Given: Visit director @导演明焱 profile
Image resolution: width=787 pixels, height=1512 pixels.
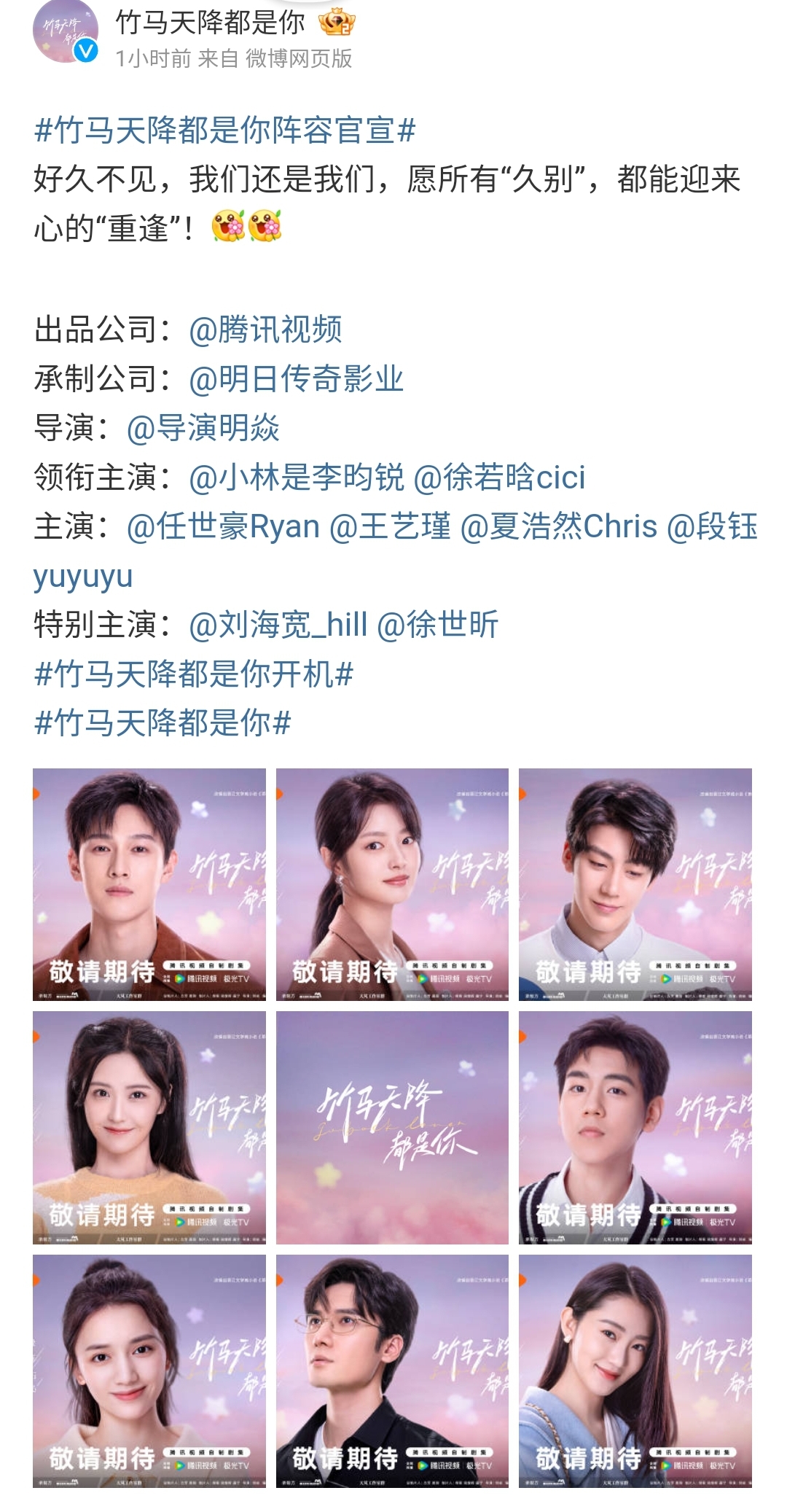Looking at the screenshot, I should coord(203,428).
